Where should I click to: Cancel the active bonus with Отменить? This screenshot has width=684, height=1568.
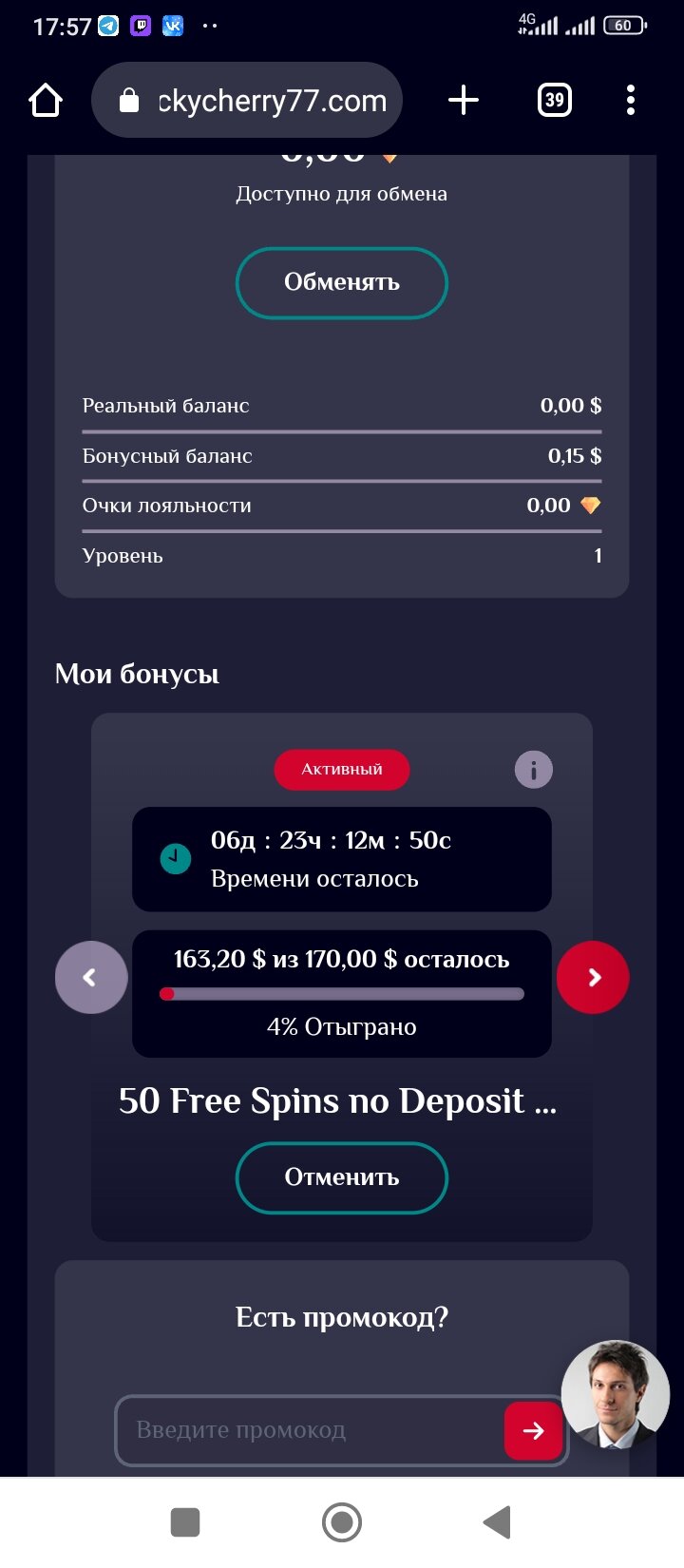[x=341, y=1177]
